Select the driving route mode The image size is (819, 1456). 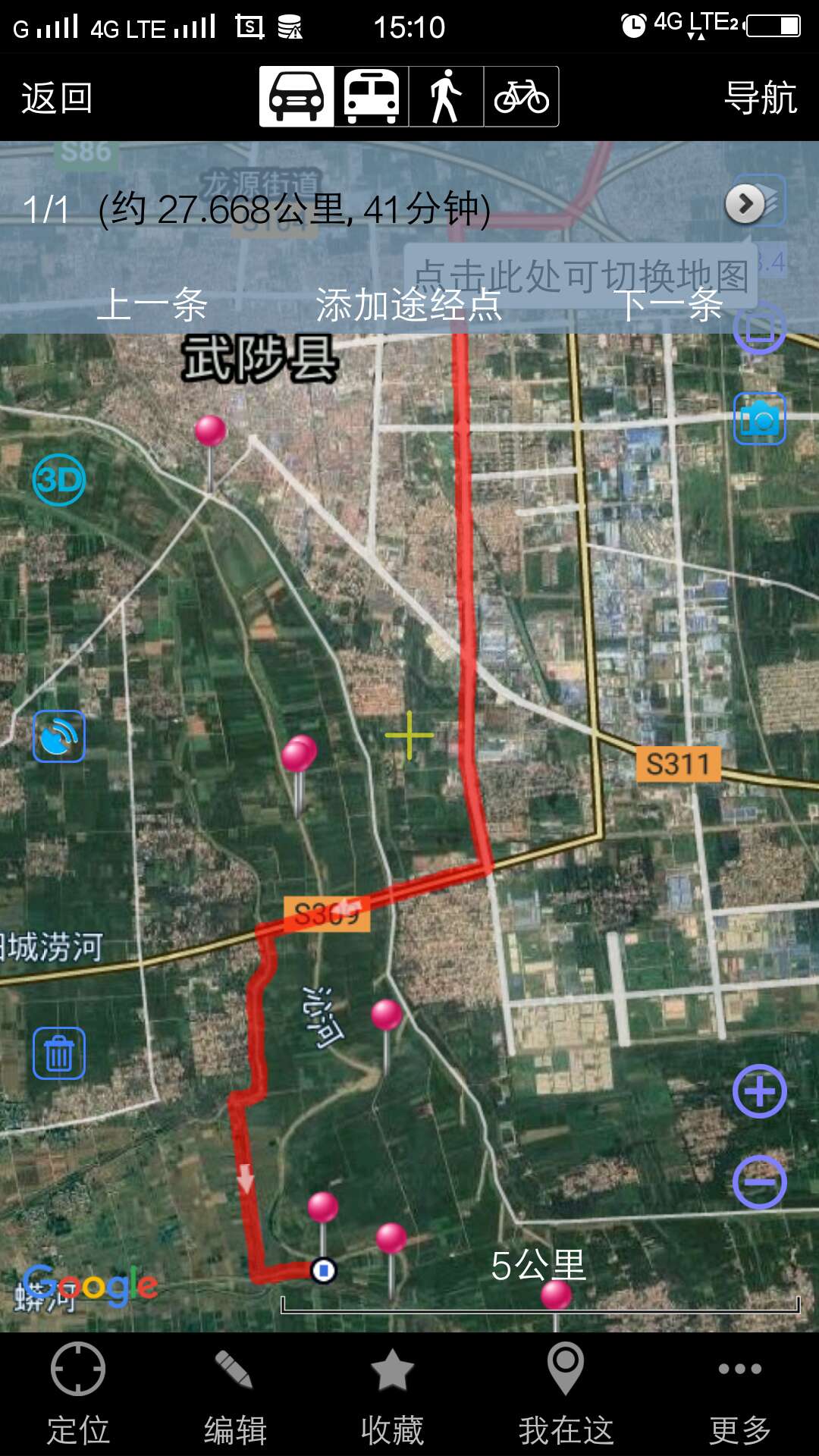tap(297, 96)
